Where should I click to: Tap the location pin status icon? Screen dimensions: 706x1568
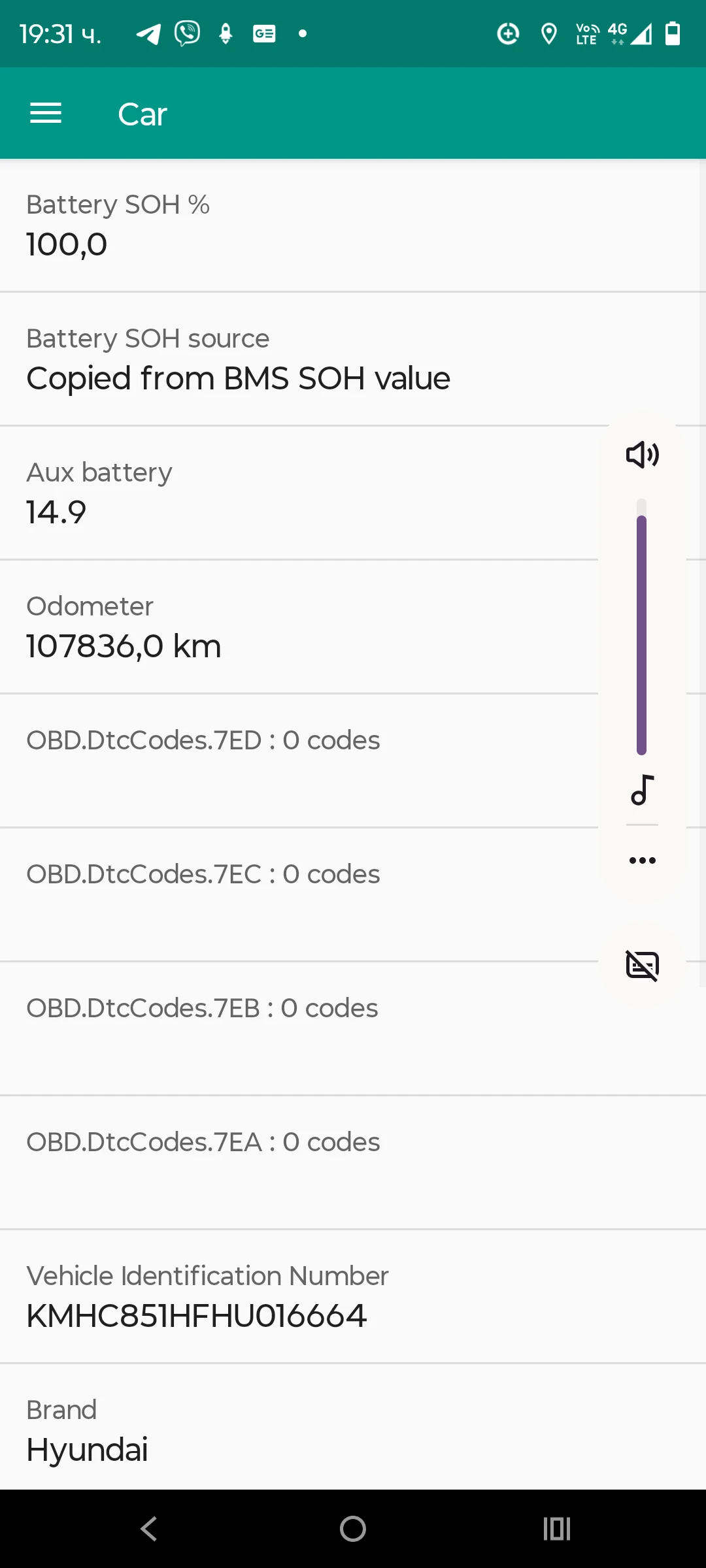(x=549, y=34)
